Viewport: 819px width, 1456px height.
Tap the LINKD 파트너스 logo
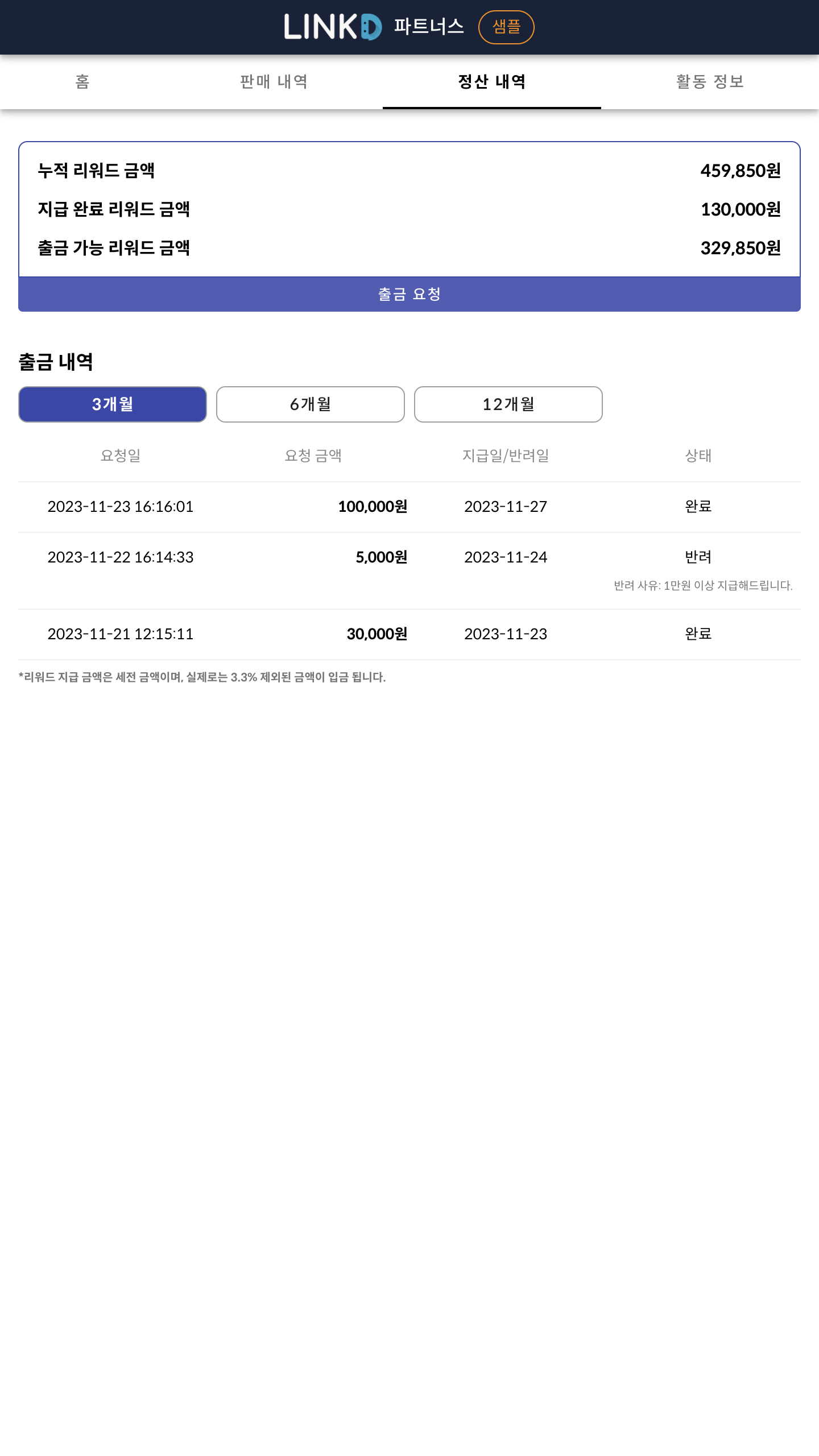pos(374,27)
